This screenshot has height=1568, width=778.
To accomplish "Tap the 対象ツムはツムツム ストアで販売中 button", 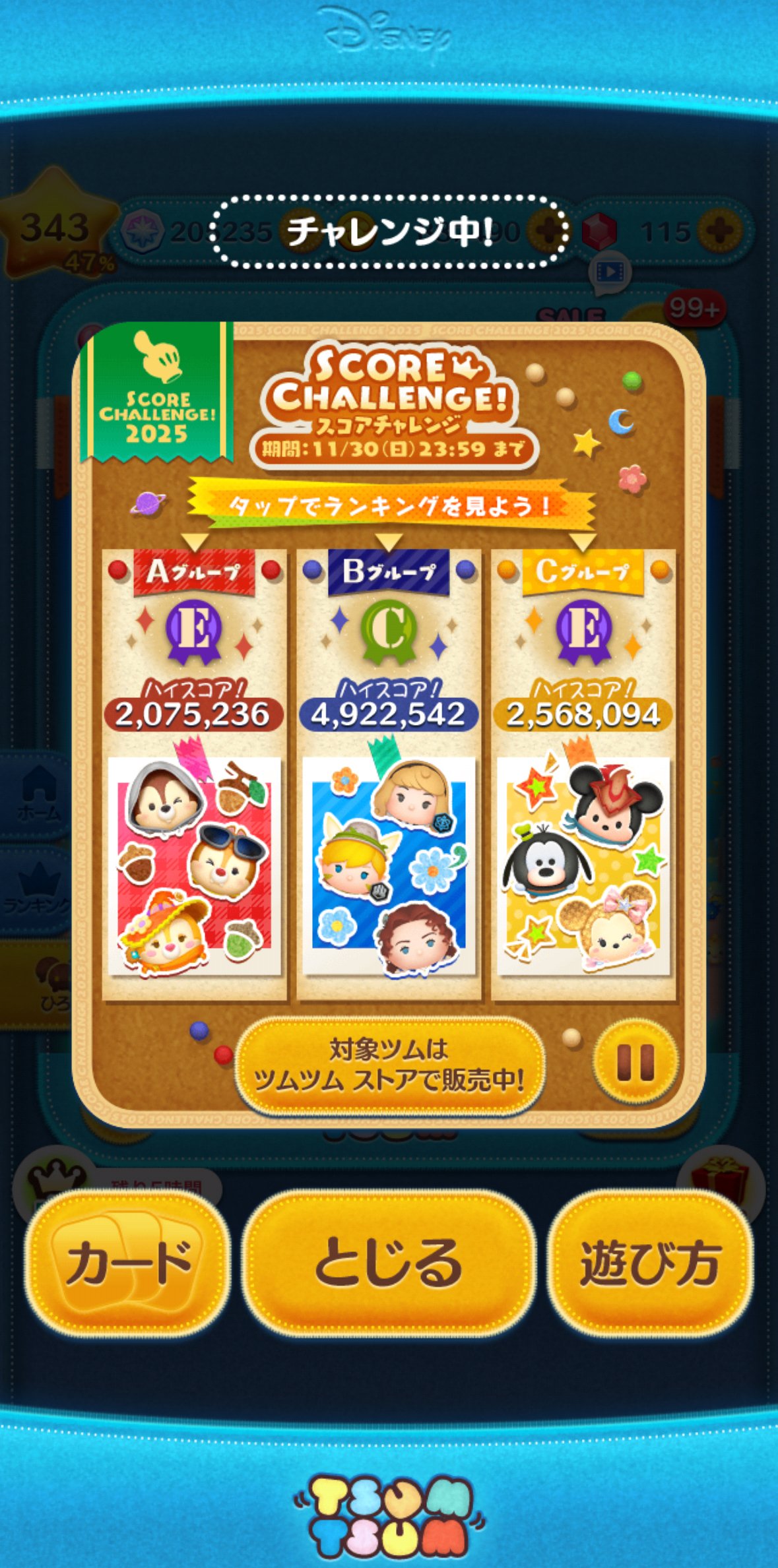I will point(390,1064).
